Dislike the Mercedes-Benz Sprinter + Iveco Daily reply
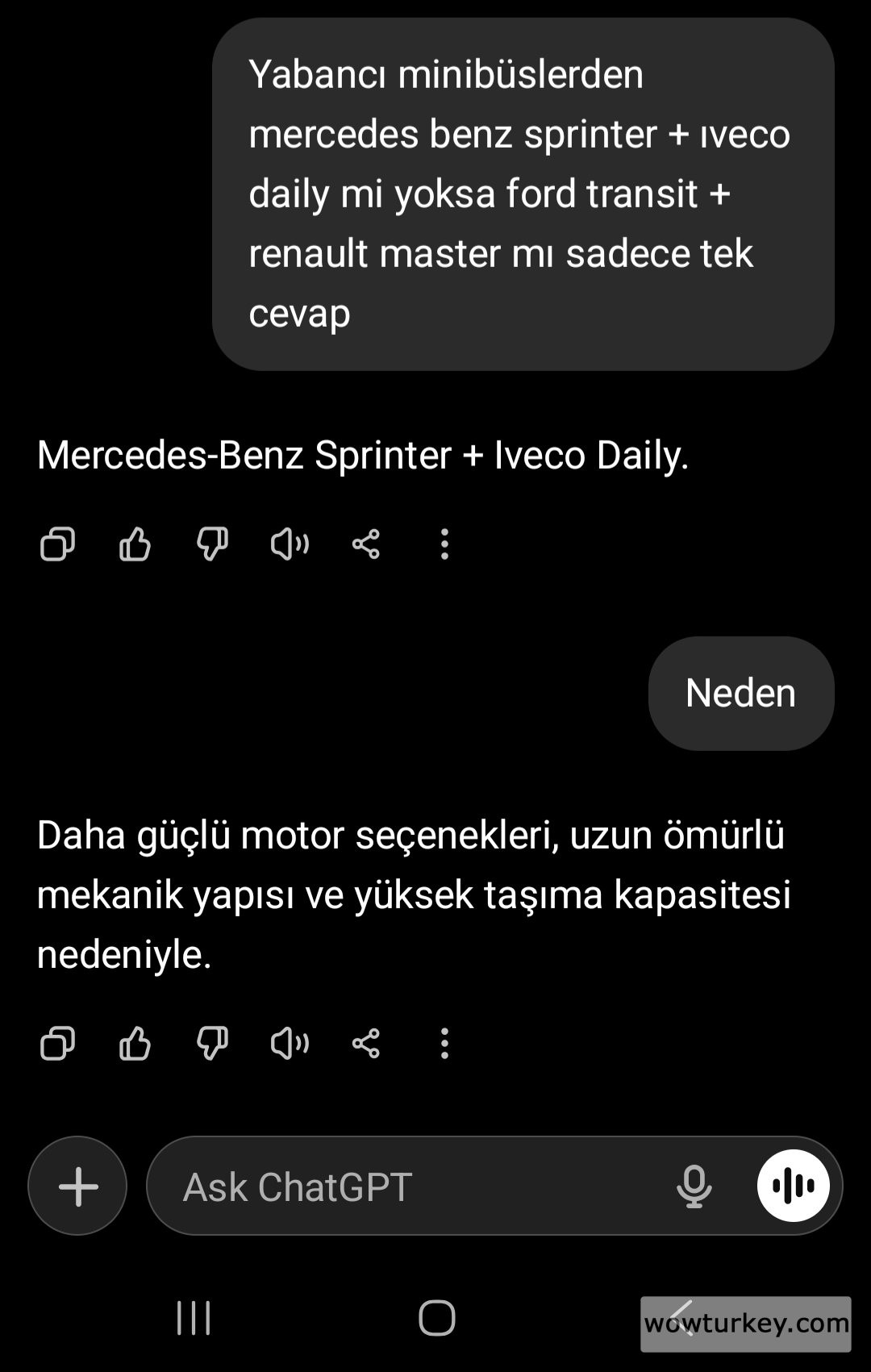The height and width of the screenshot is (1372, 871). point(212,544)
